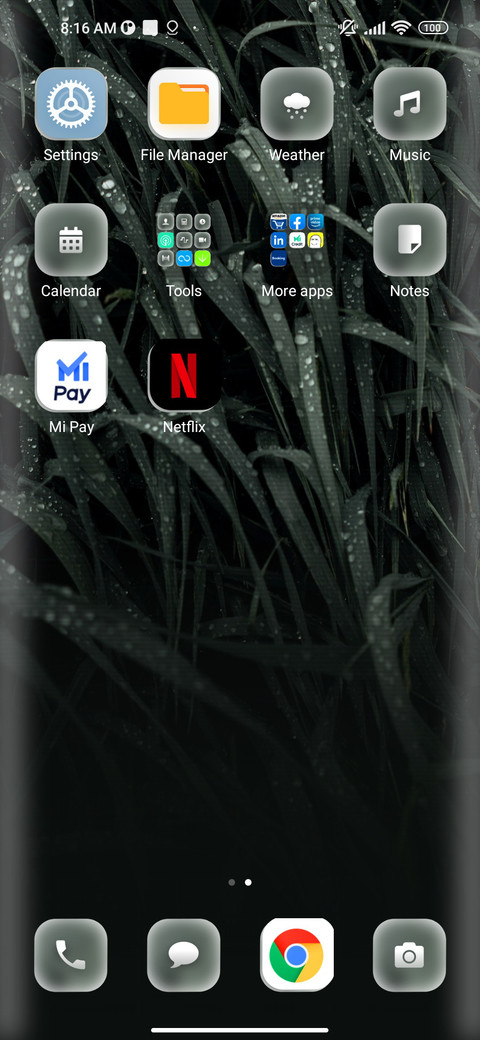Launch Chrome browser from the dock

[296, 955]
